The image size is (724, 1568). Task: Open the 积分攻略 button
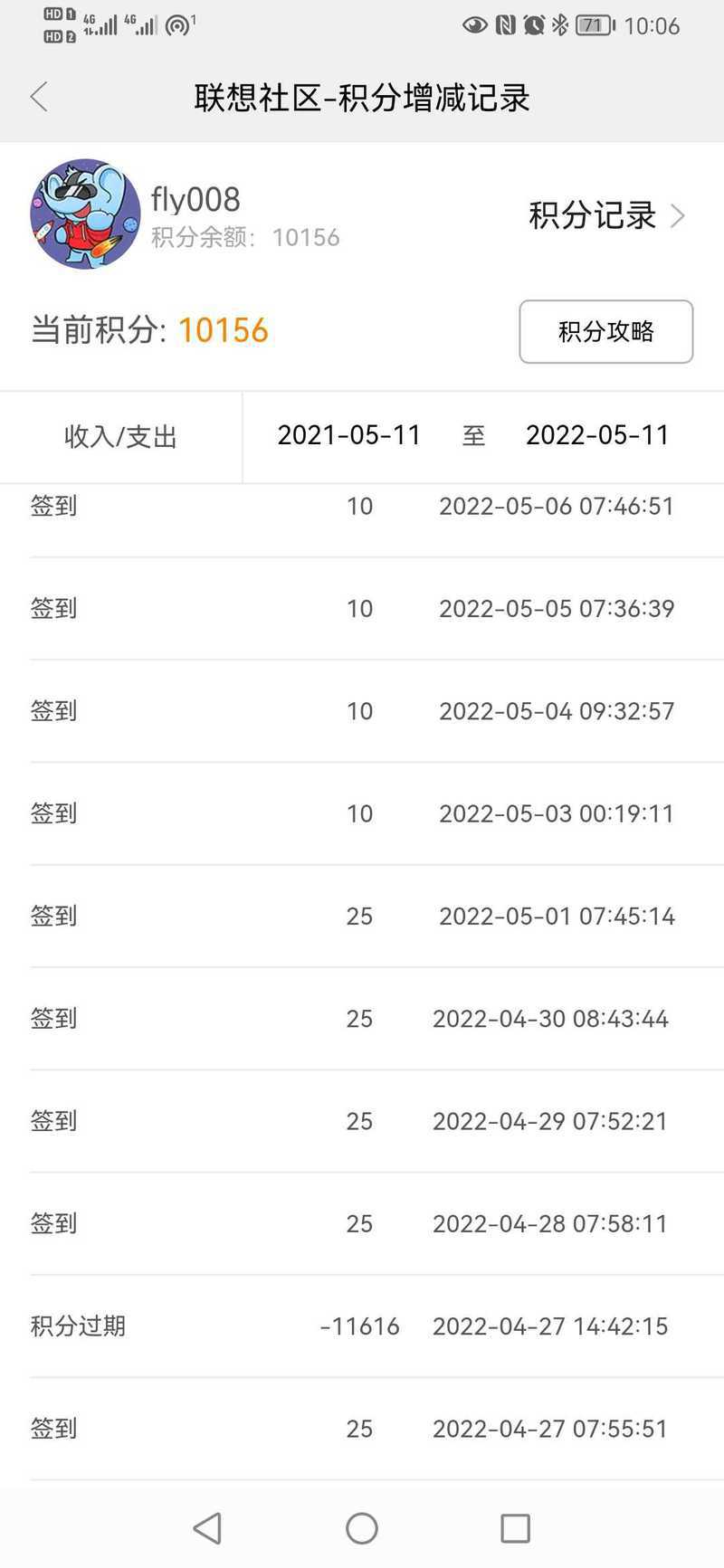pyautogui.click(x=606, y=332)
